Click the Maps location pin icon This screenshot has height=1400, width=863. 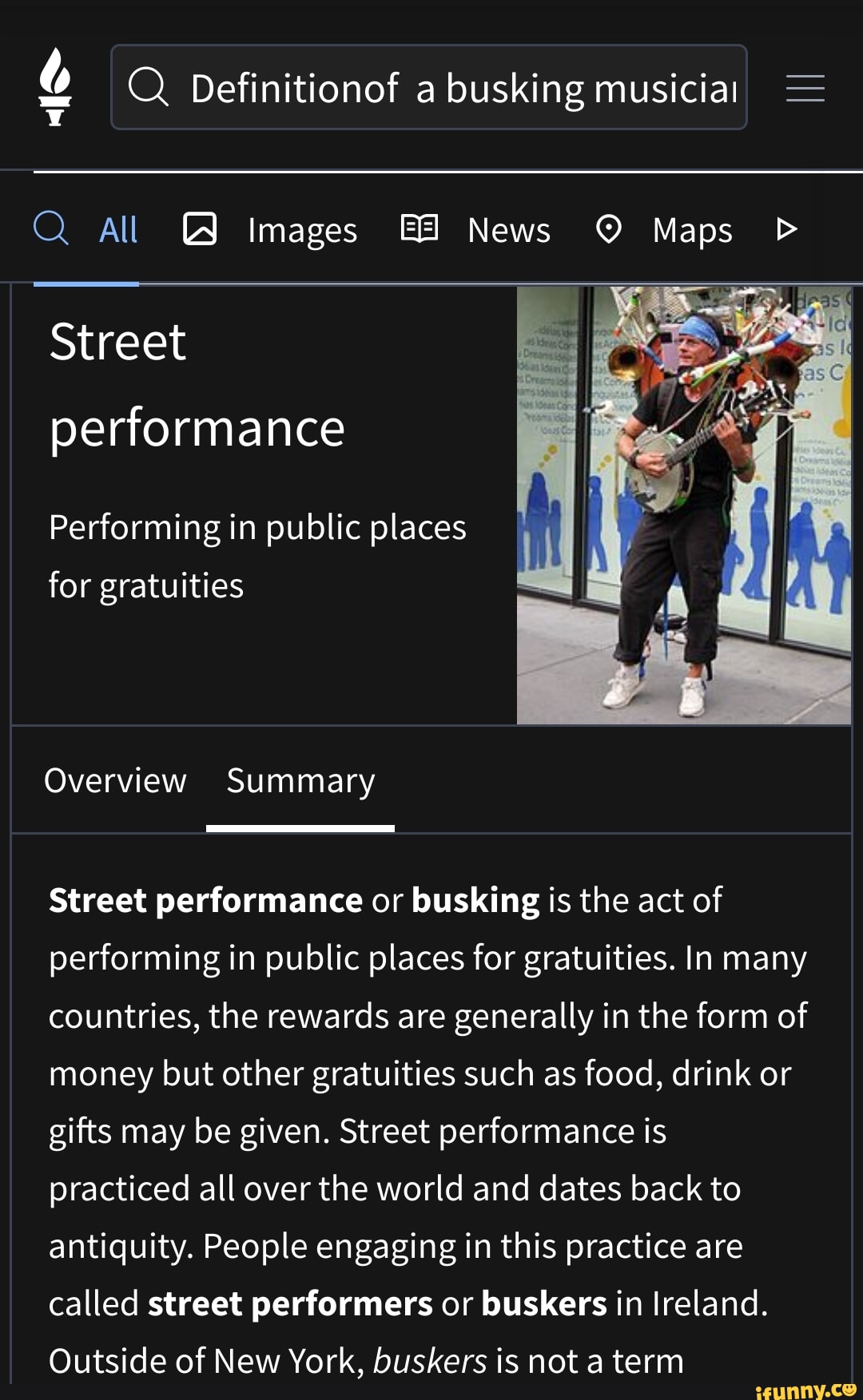[611, 229]
